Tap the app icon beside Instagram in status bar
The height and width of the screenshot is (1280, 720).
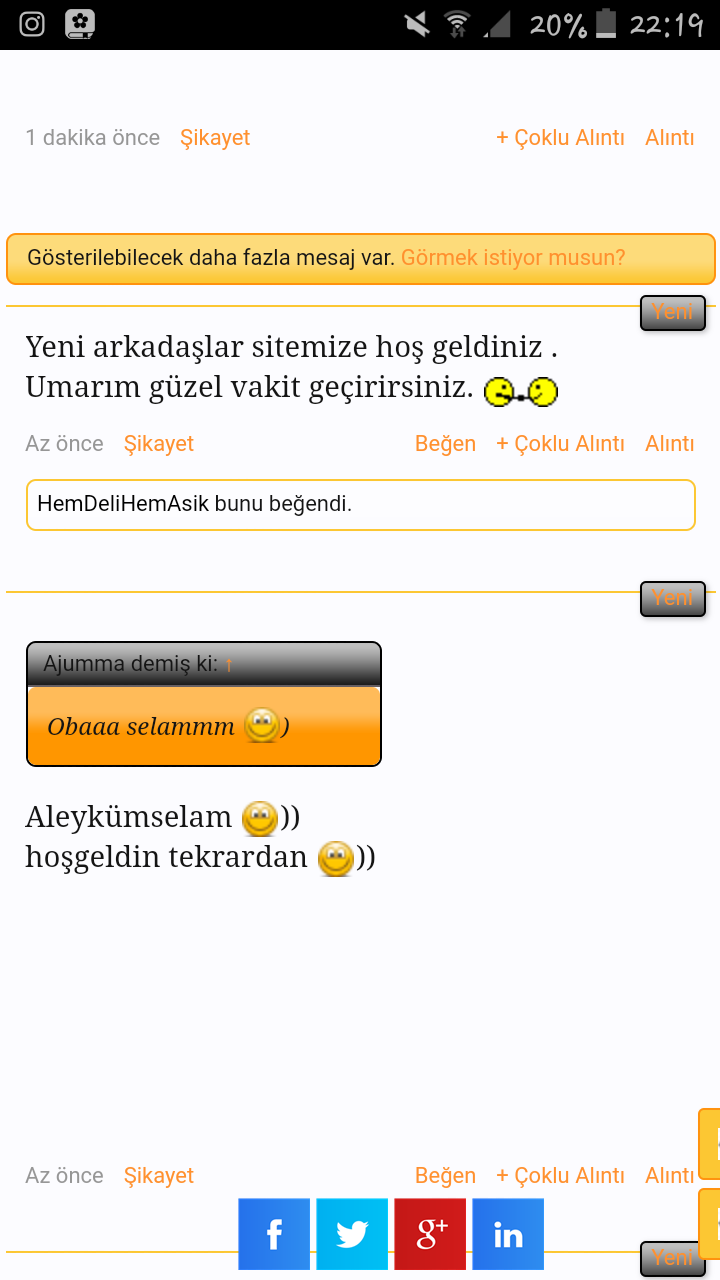tap(82, 24)
